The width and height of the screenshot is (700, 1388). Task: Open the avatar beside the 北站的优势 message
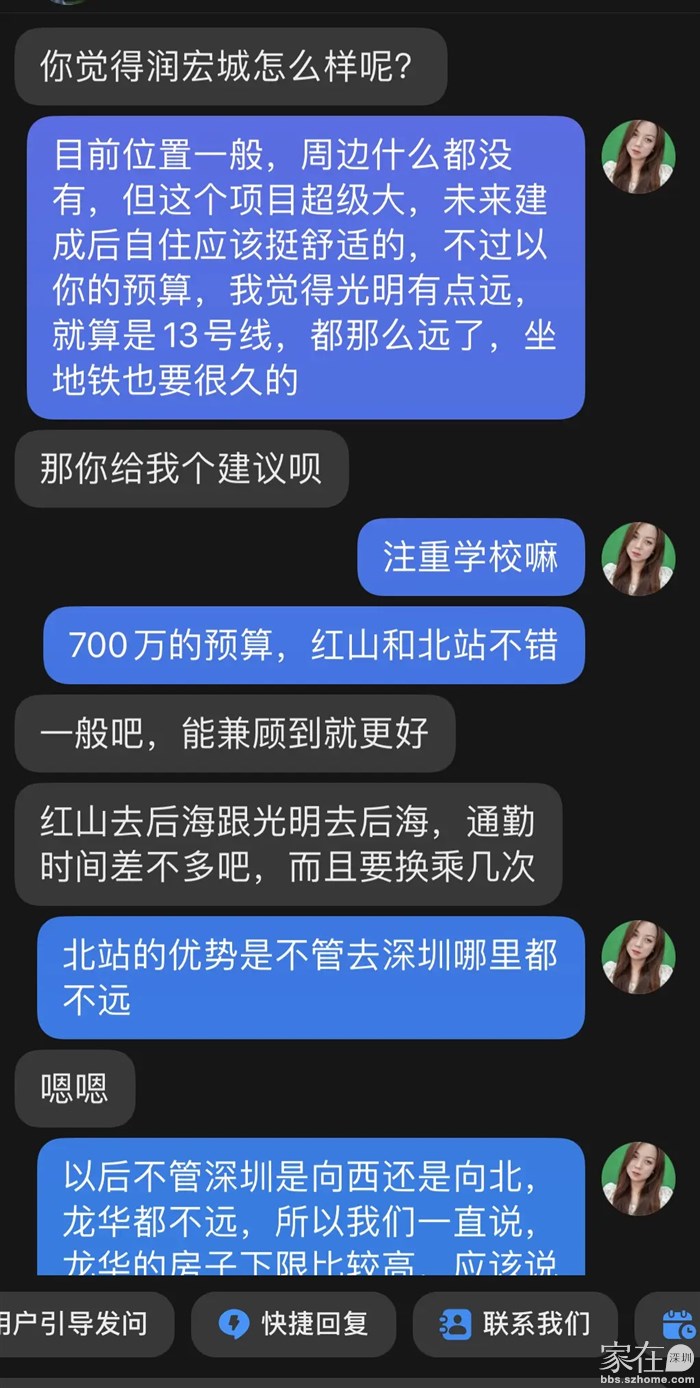click(x=638, y=957)
